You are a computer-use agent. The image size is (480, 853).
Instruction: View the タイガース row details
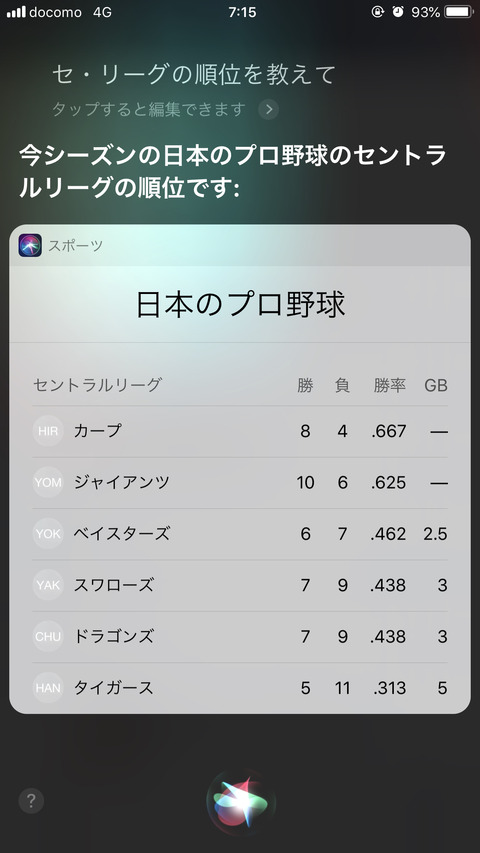click(x=240, y=688)
